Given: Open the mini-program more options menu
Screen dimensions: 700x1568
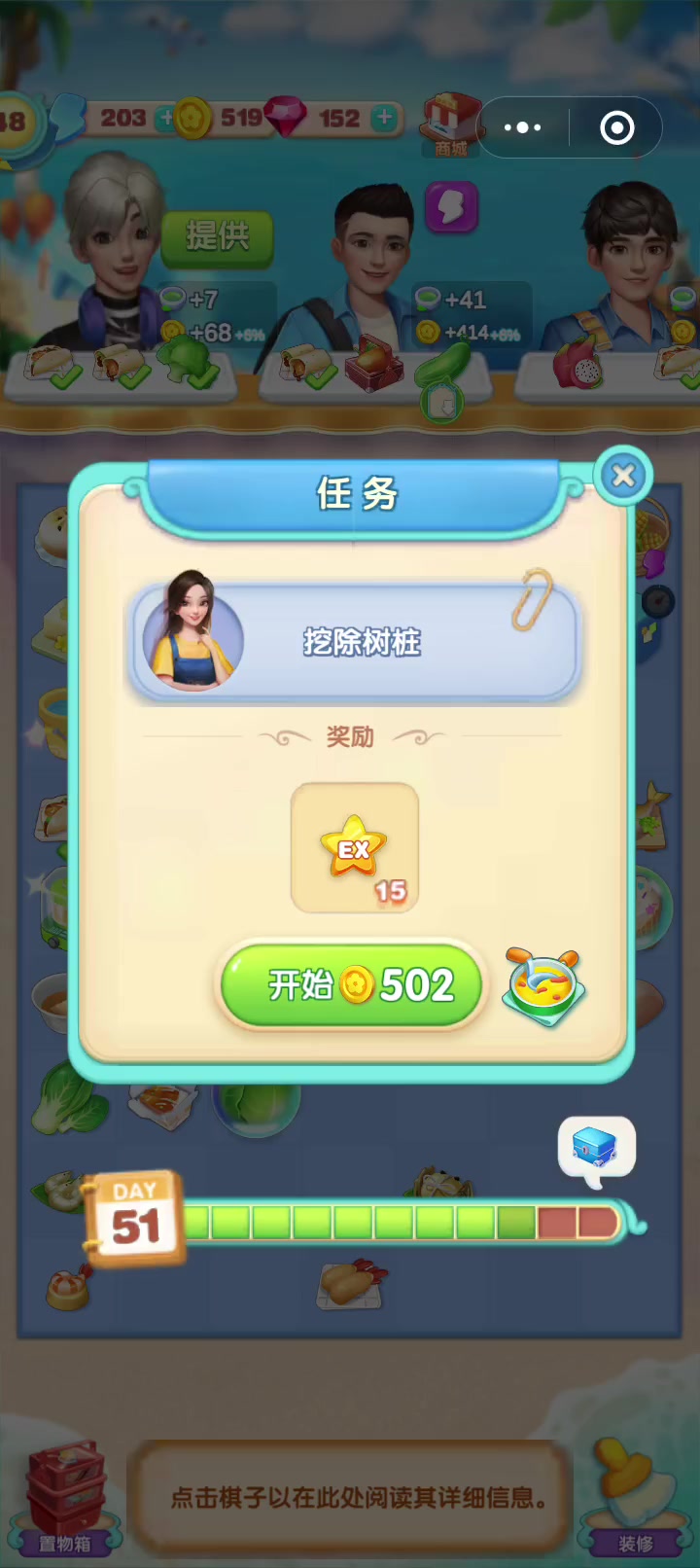Looking at the screenshot, I should point(523,127).
